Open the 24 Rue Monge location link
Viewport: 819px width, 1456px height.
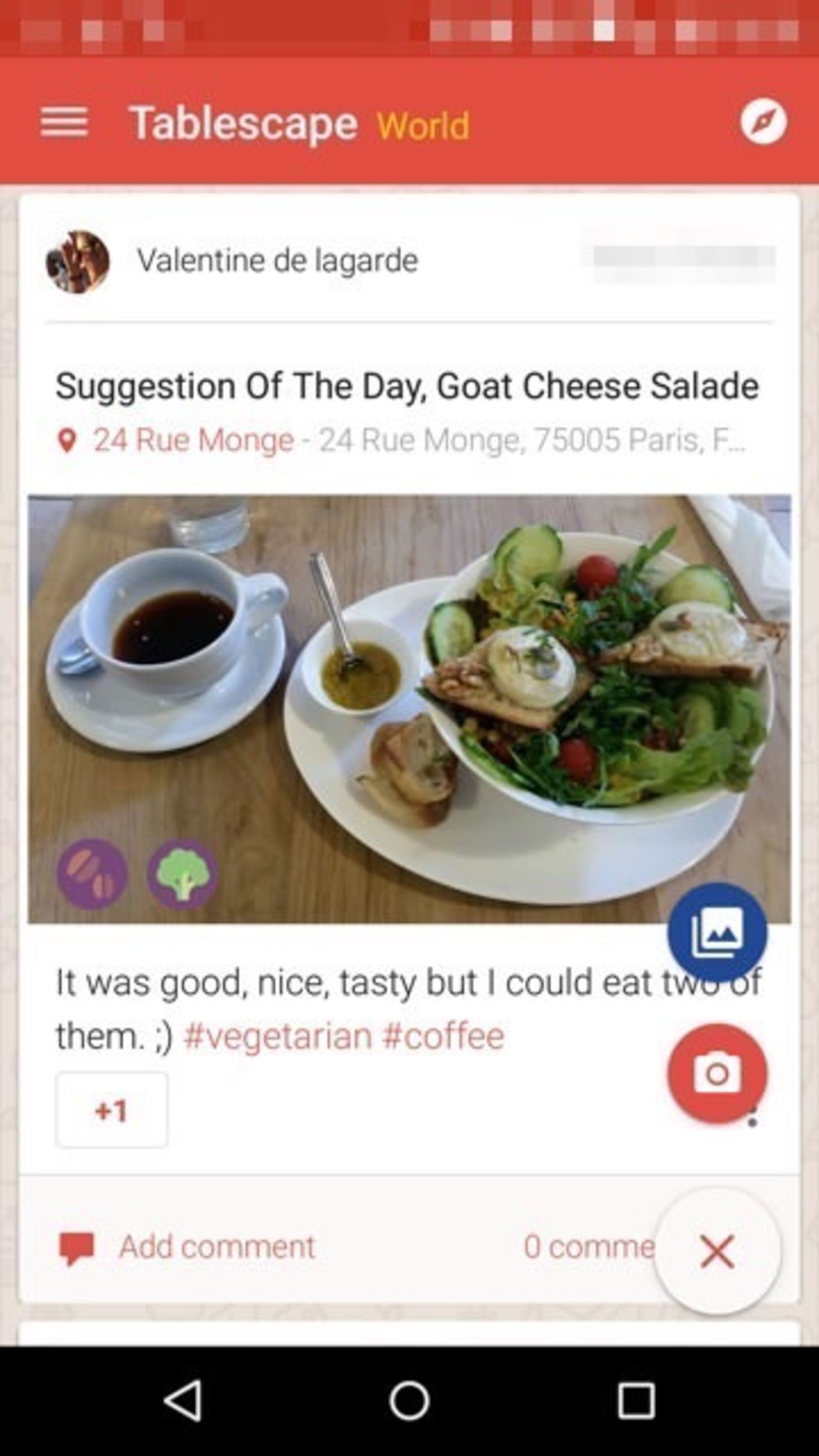[x=193, y=440]
